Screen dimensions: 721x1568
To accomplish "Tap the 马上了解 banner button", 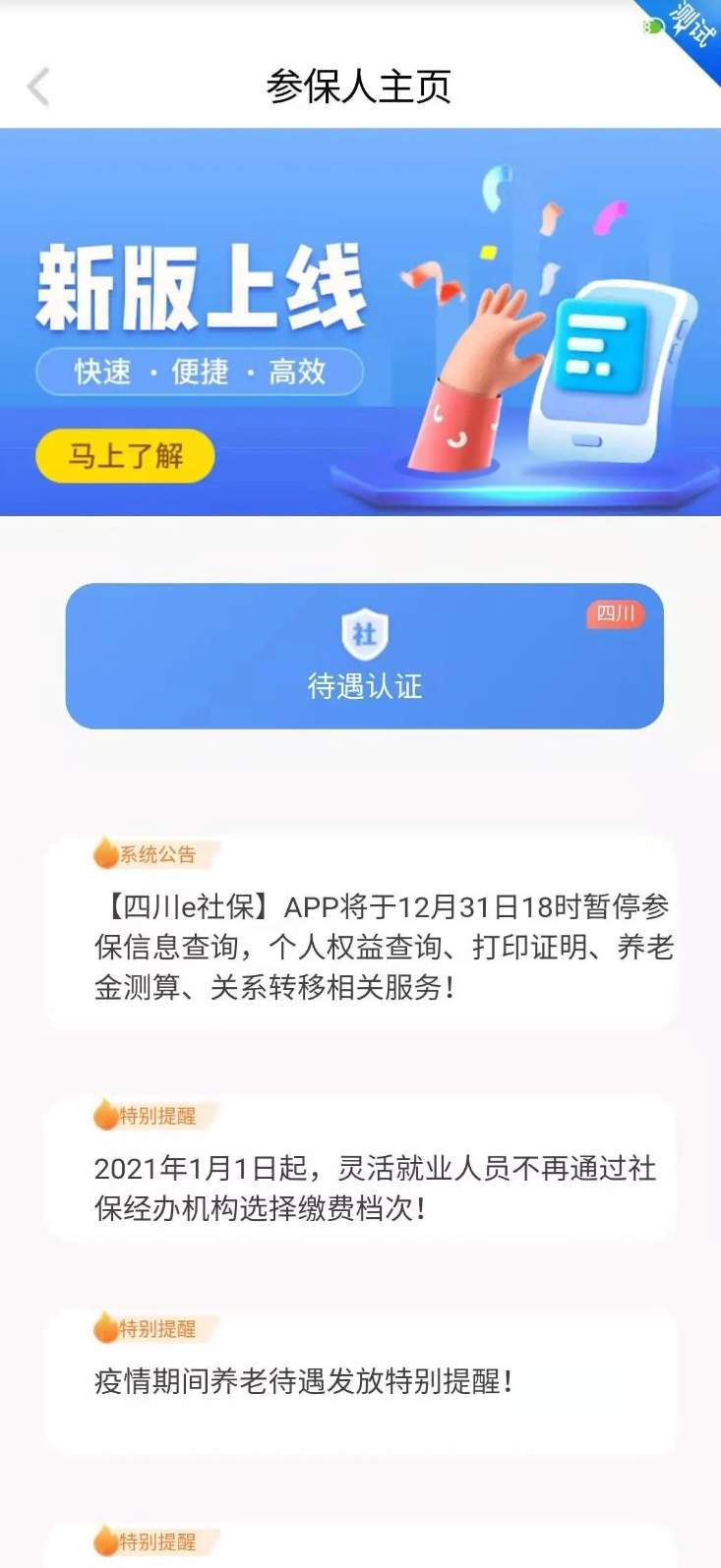I will [x=124, y=456].
